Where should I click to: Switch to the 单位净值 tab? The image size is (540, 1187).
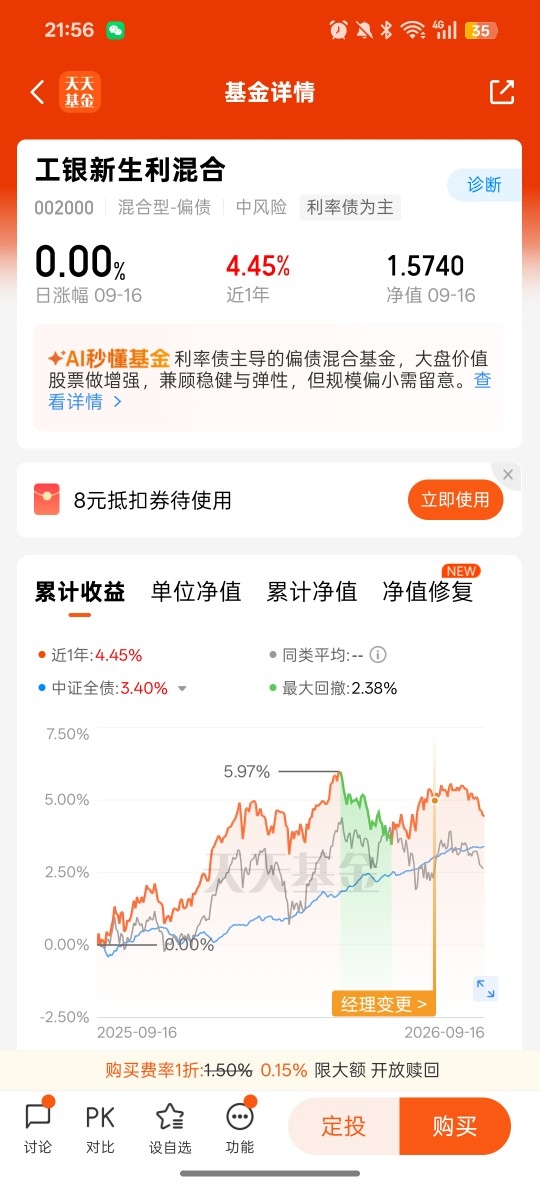(195, 591)
